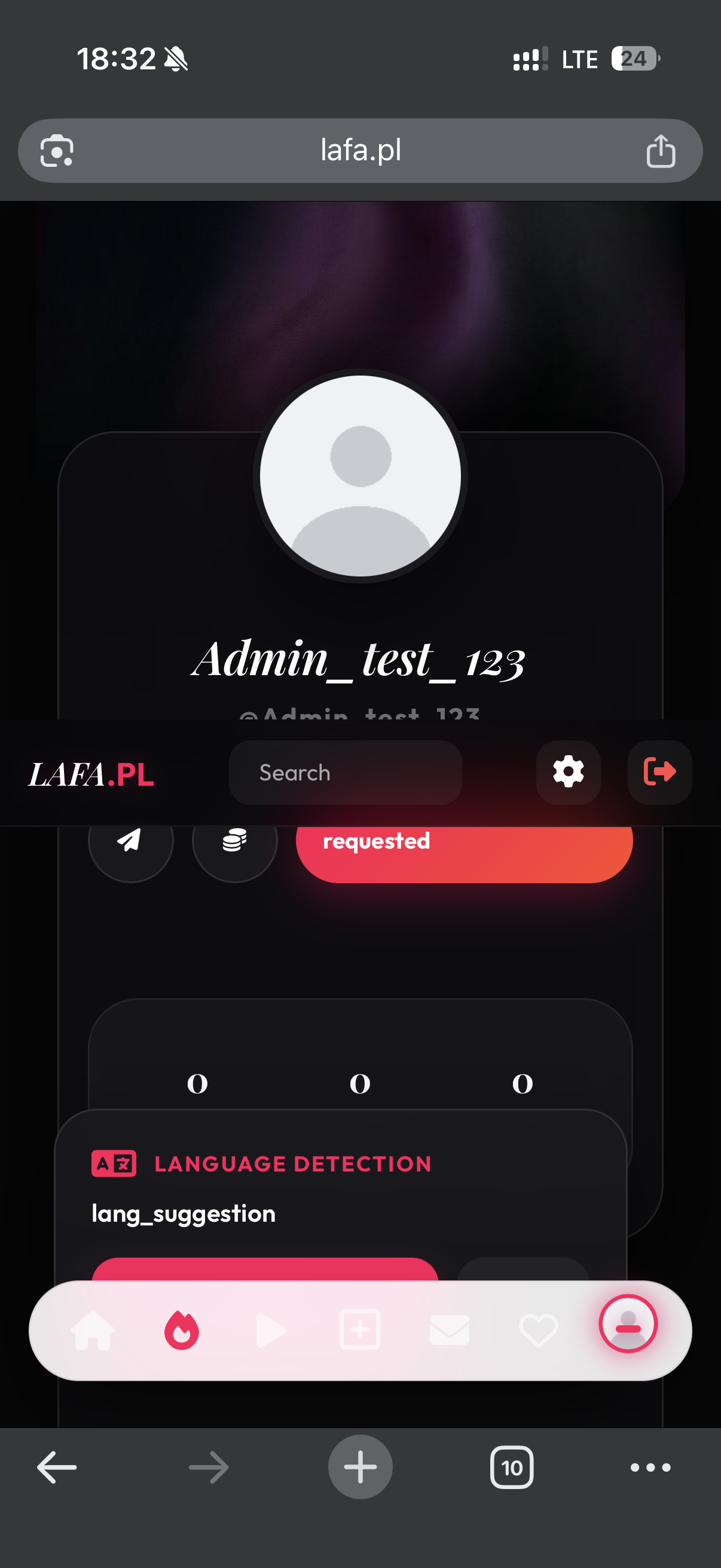This screenshot has width=721, height=1568.
Task: Open the settings gear
Action: point(568,773)
